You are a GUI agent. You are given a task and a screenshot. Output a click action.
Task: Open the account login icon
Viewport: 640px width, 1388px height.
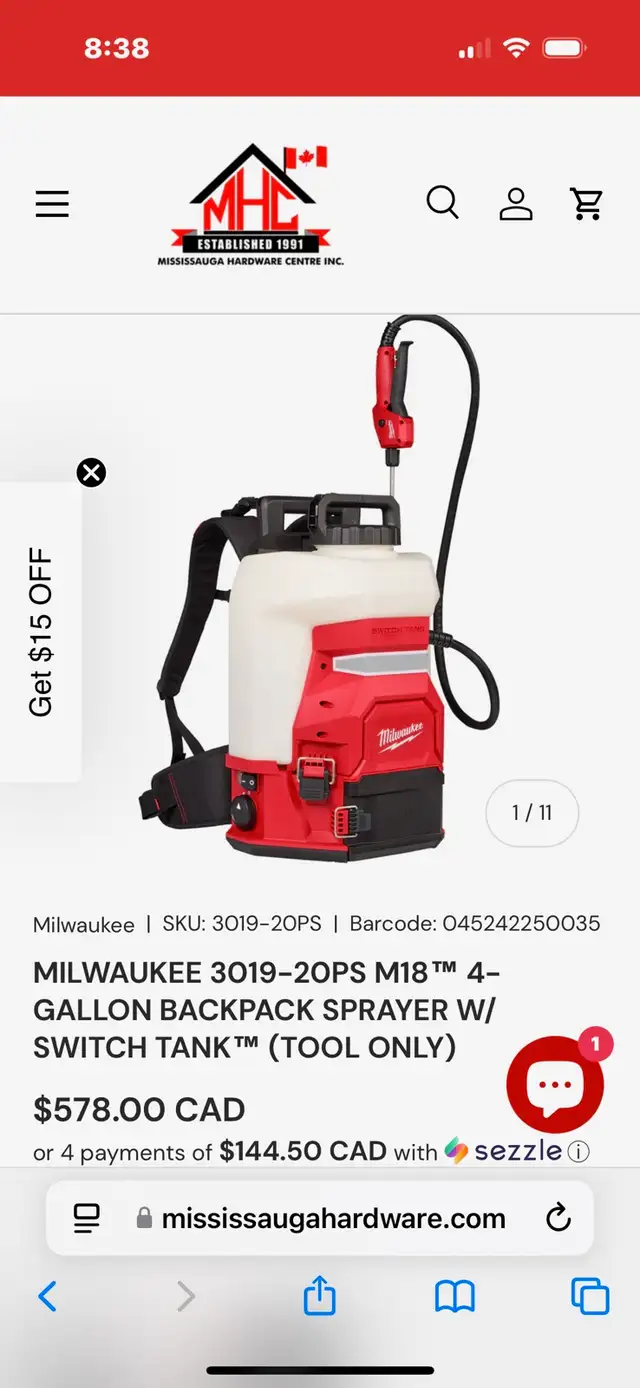click(516, 203)
